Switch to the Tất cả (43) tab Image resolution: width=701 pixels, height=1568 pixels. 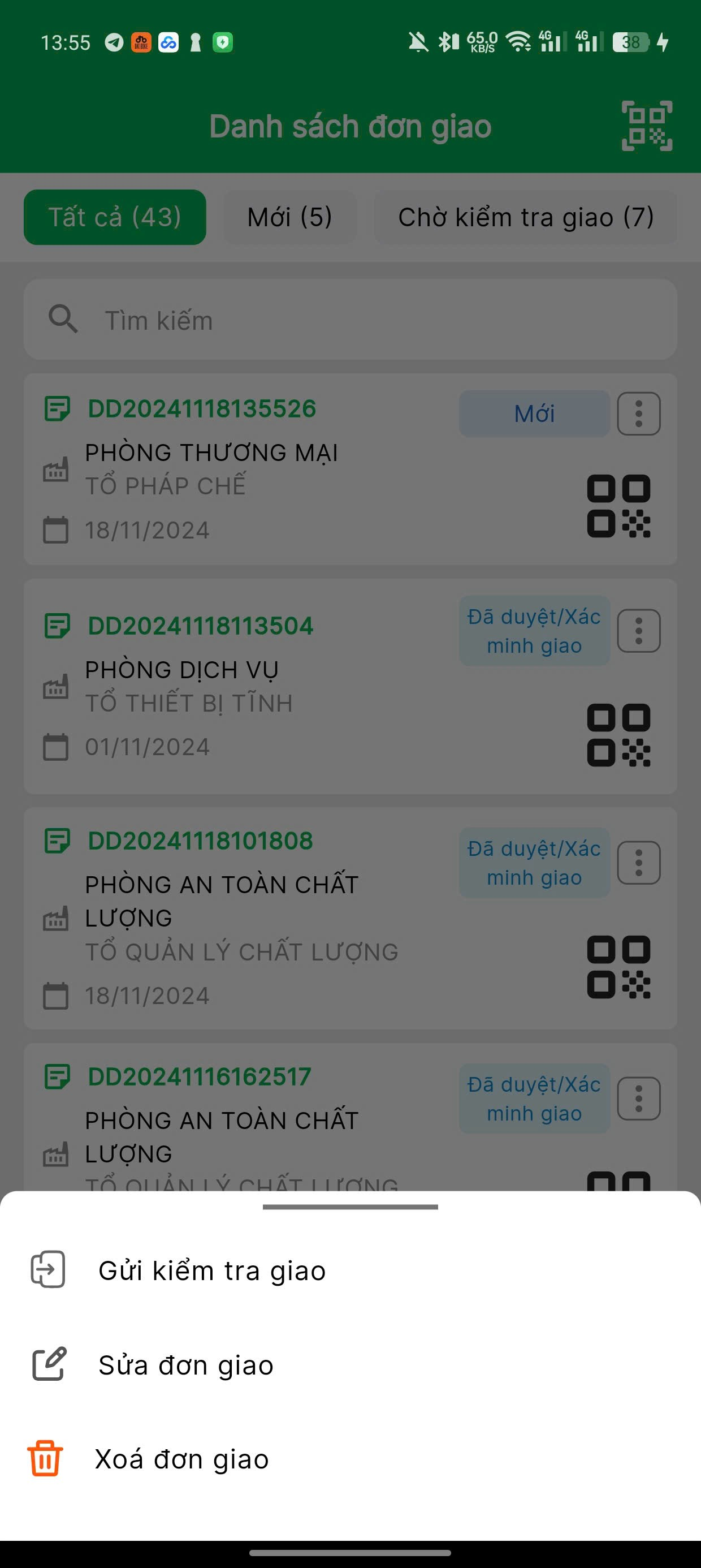click(115, 217)
